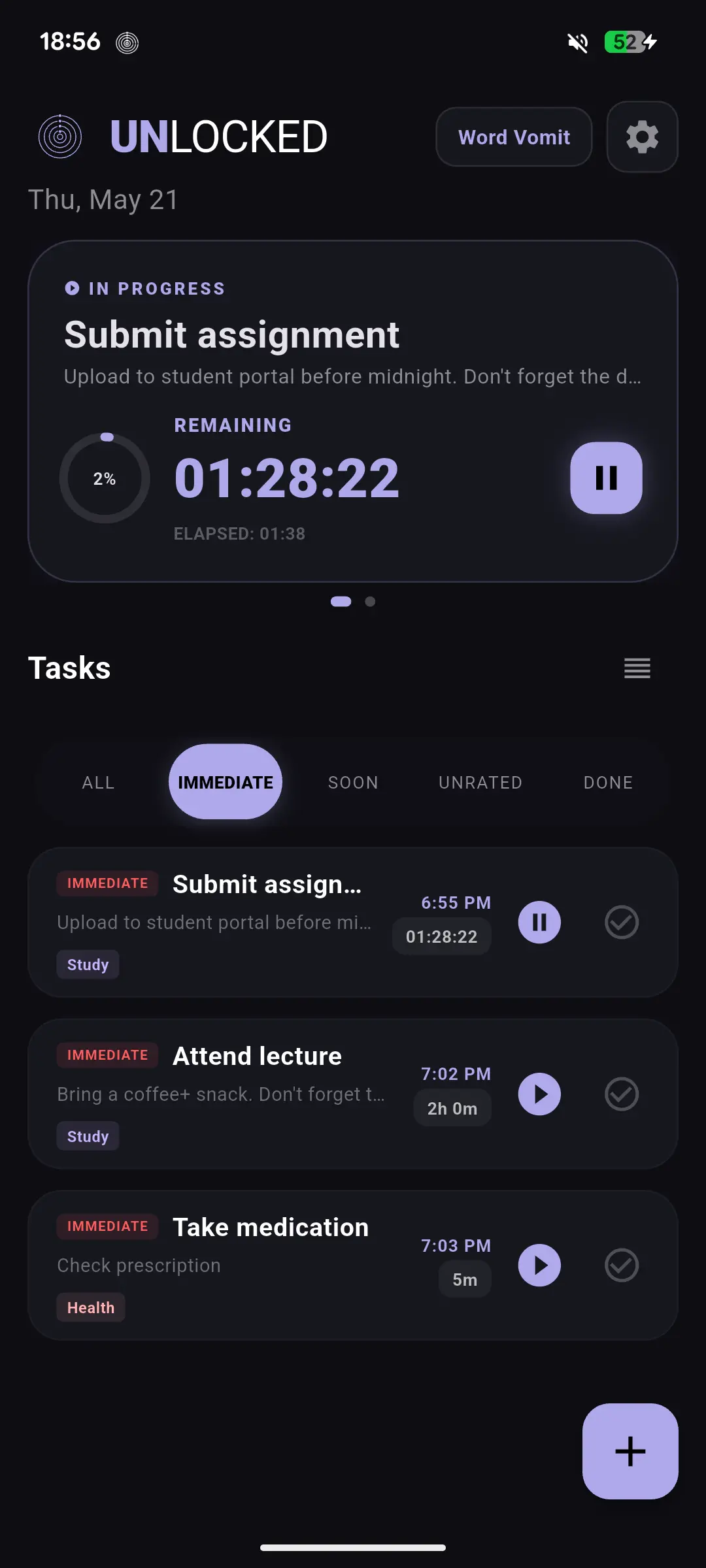The image size is (706, 1568).
Task: Open the Tasks list view menu icon
Action: click(x=637, y=668)
